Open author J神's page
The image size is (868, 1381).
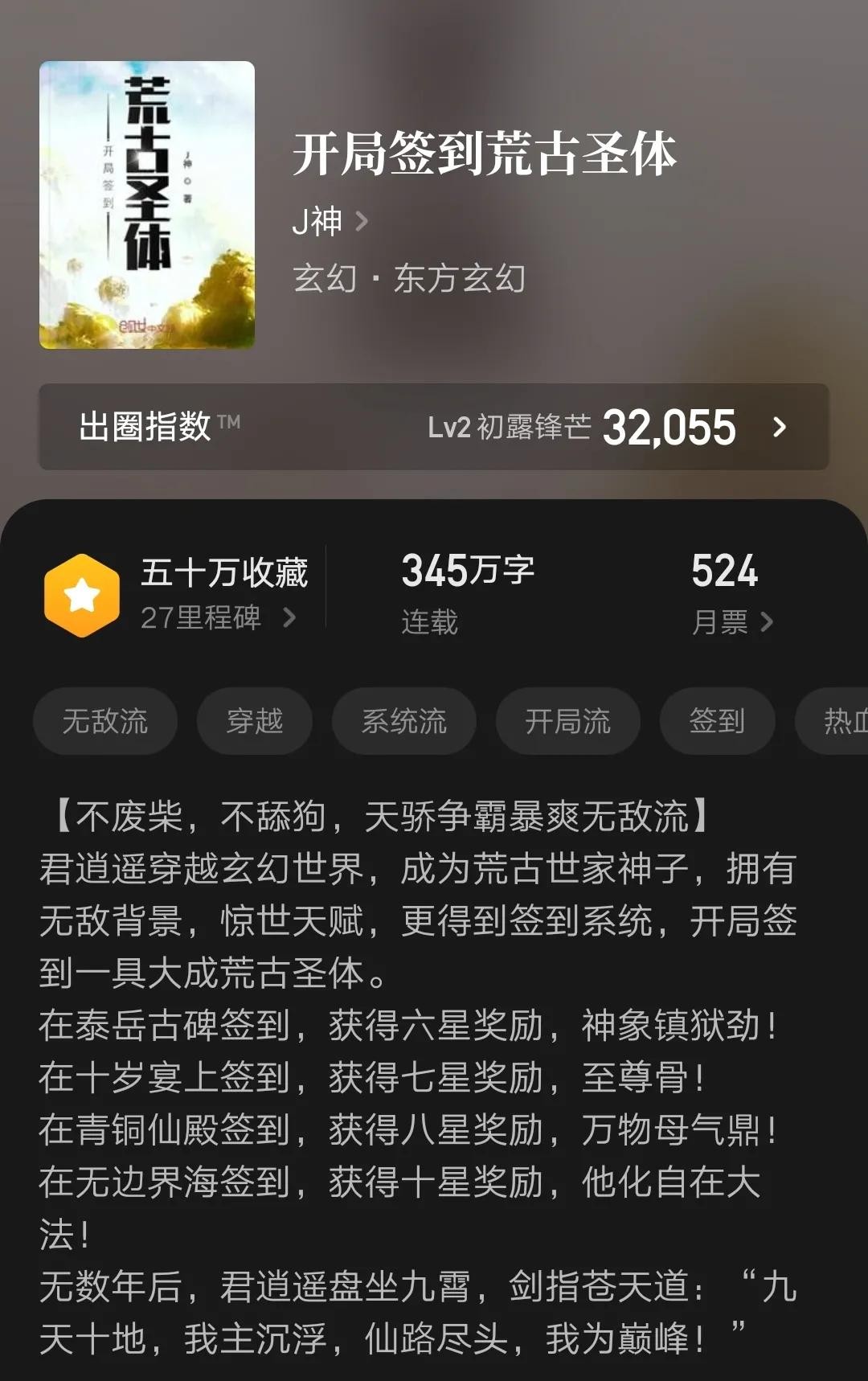[x=330, y=221]
